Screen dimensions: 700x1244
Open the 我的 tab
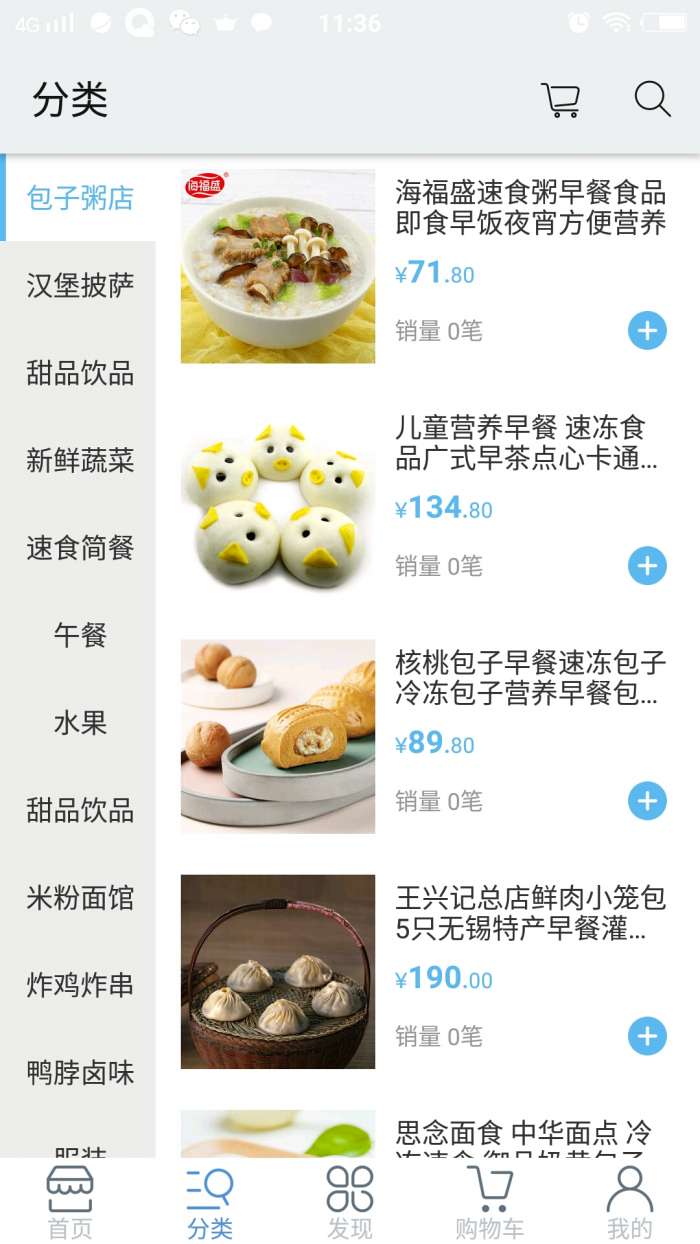coord(629,1201)
